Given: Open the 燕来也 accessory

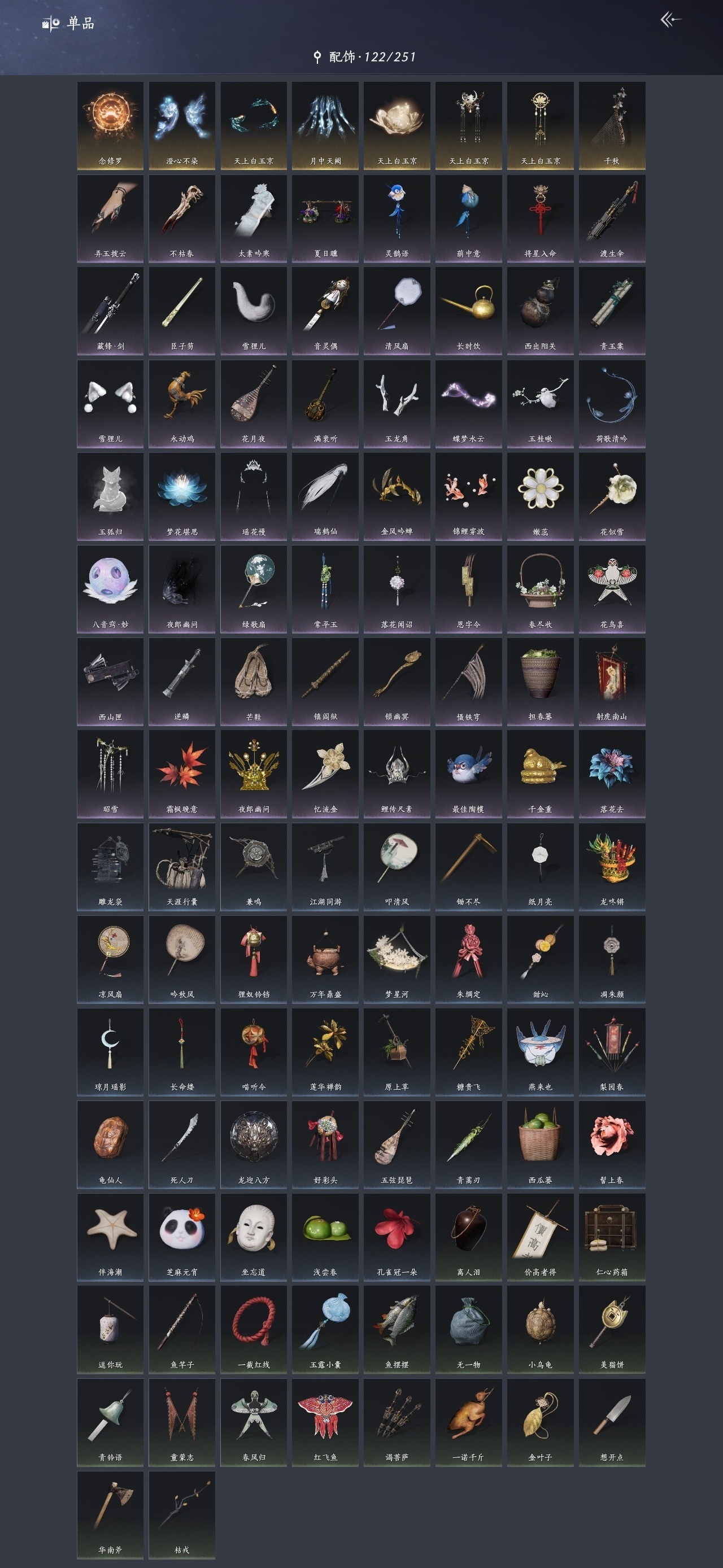Looking at the screenshot, I should point(540,1051).
